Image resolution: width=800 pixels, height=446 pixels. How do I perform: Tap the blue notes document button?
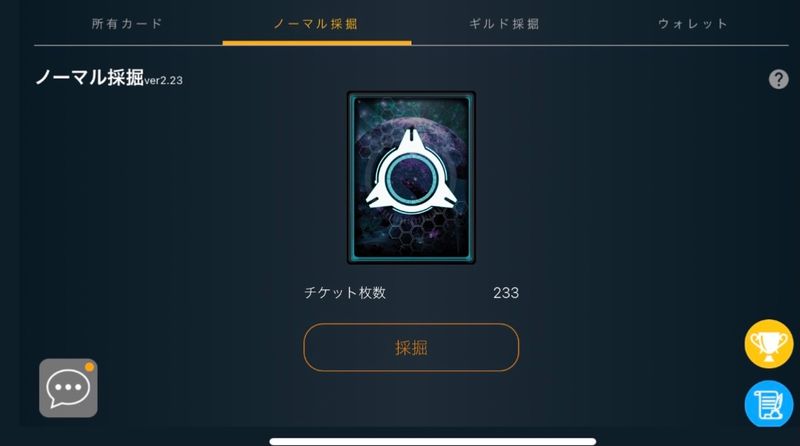769,405
